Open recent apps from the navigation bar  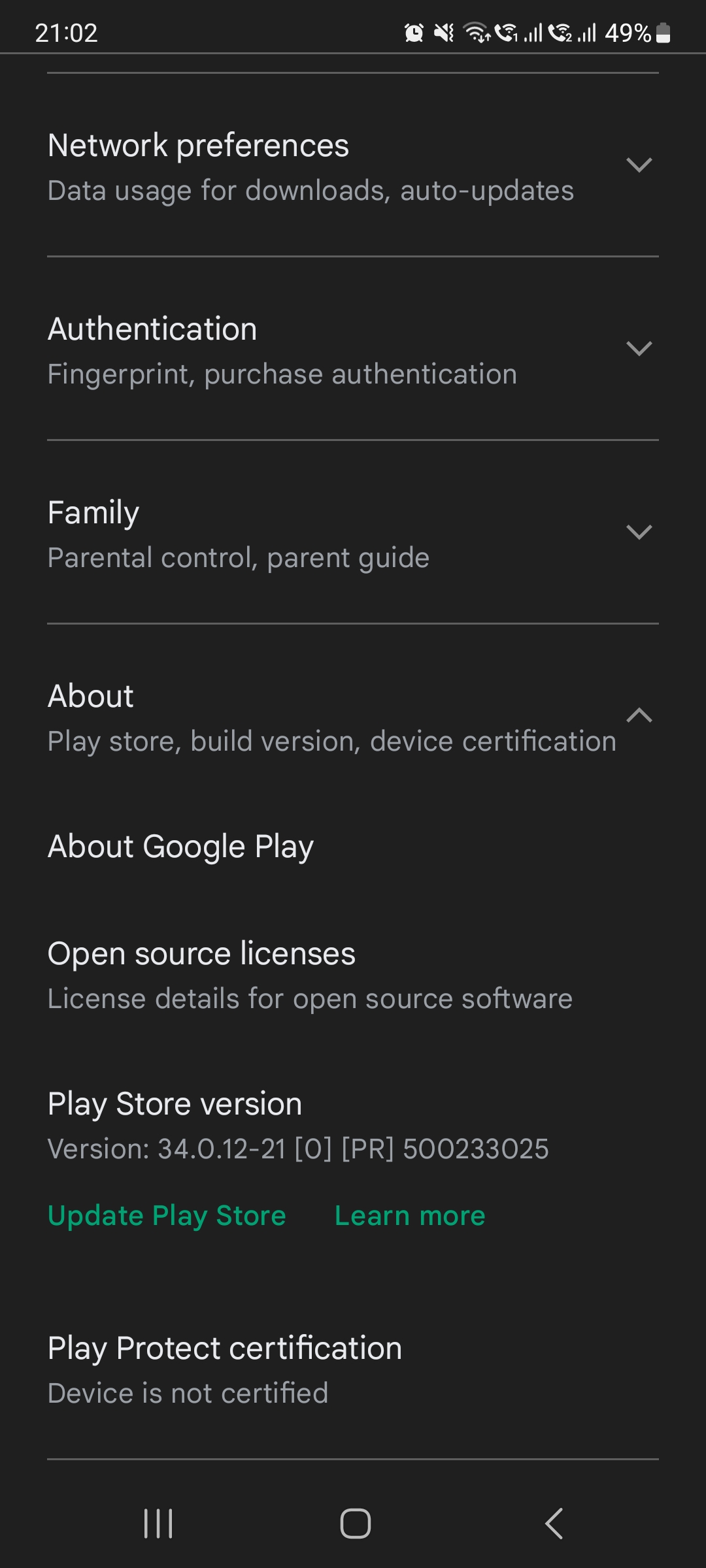click(158, 1524)
